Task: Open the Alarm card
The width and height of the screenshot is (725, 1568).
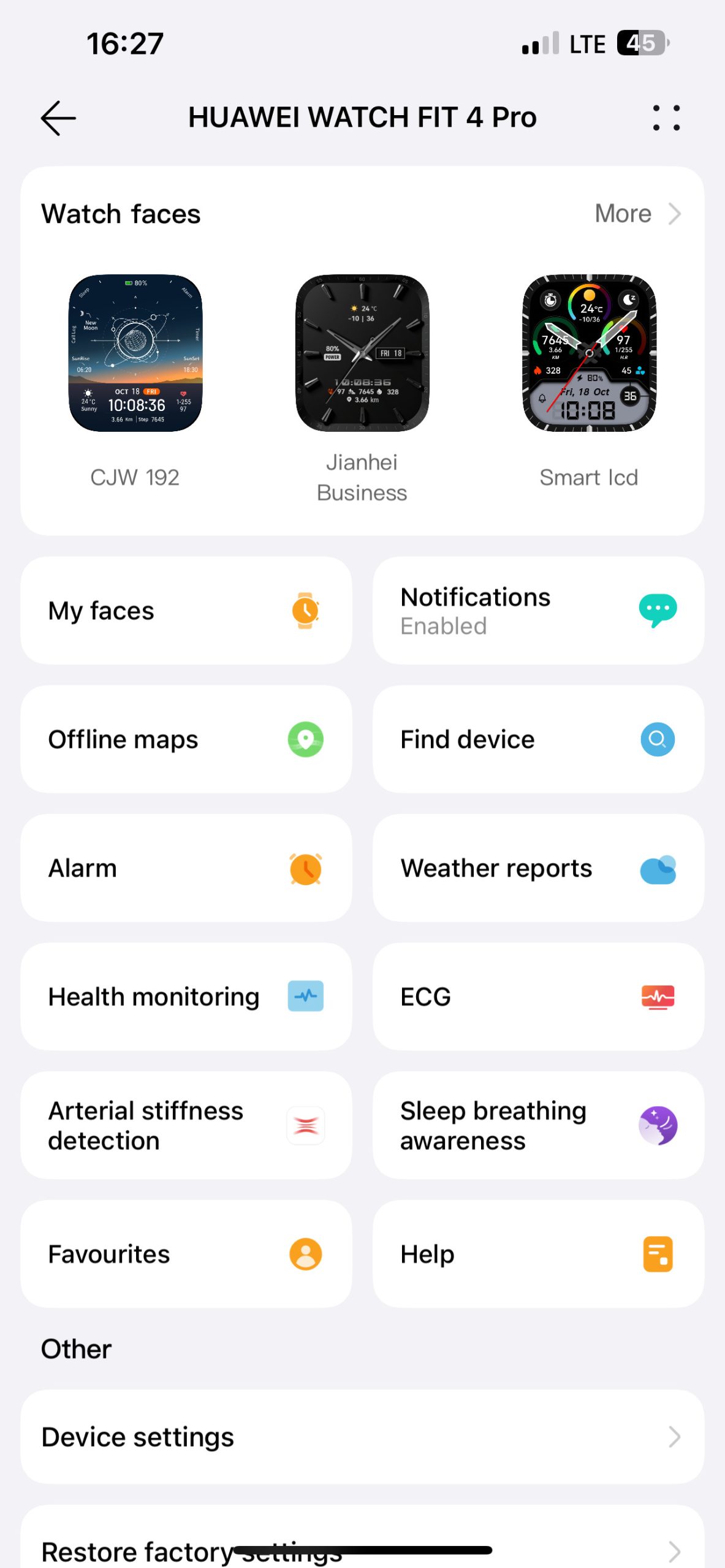Action: (x=186, y=868)
